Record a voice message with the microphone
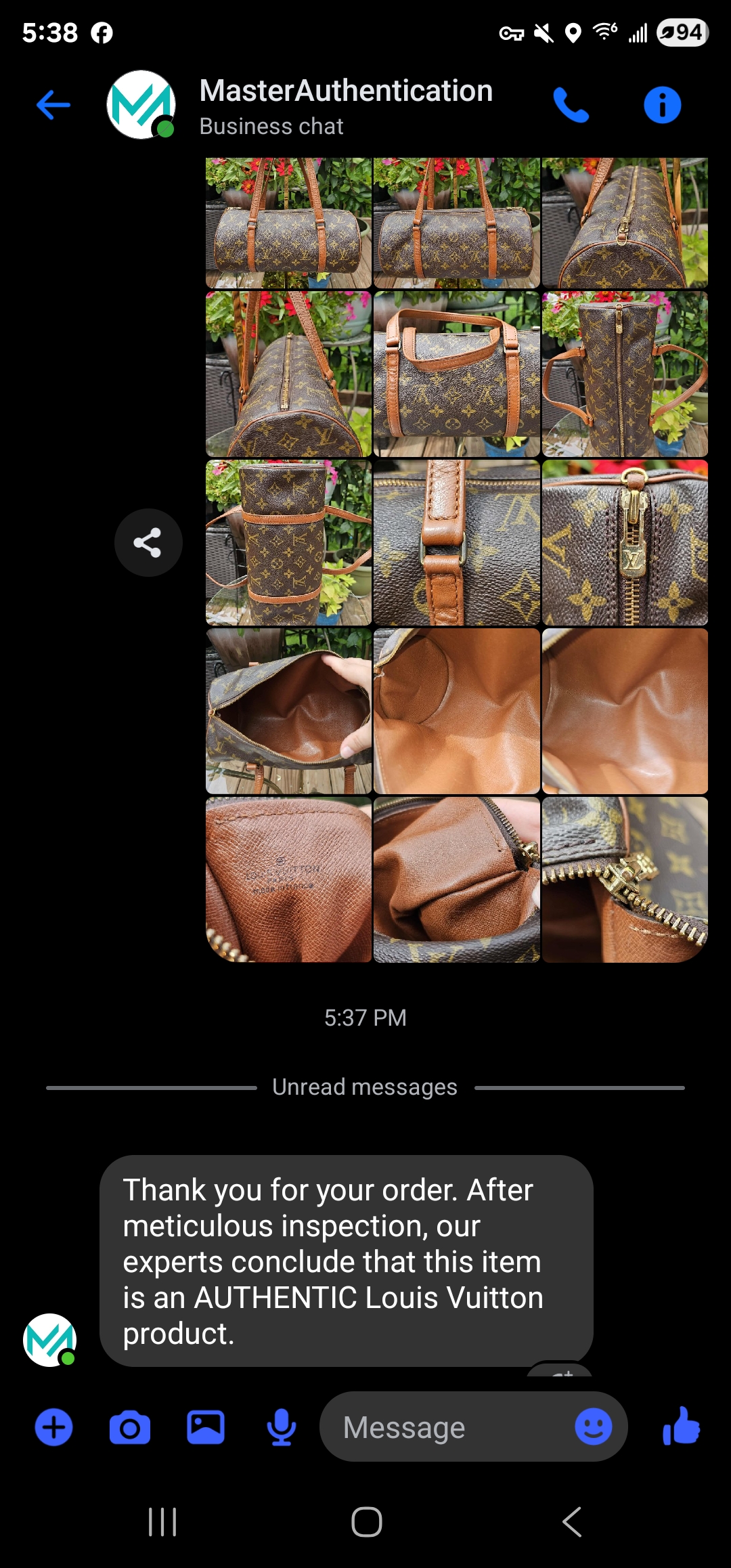 coord(281,1427)
